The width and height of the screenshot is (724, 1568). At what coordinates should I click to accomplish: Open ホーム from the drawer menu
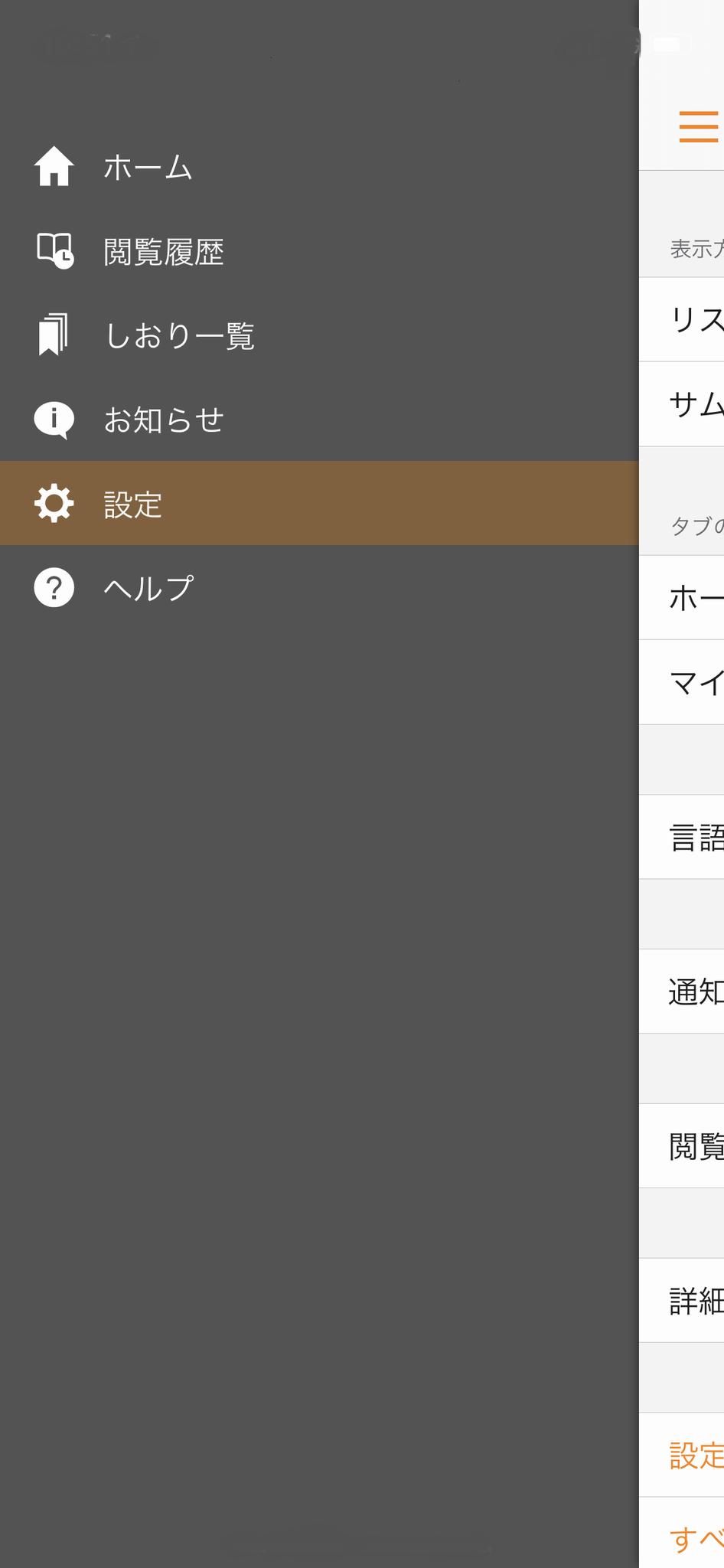coord(147,167)
